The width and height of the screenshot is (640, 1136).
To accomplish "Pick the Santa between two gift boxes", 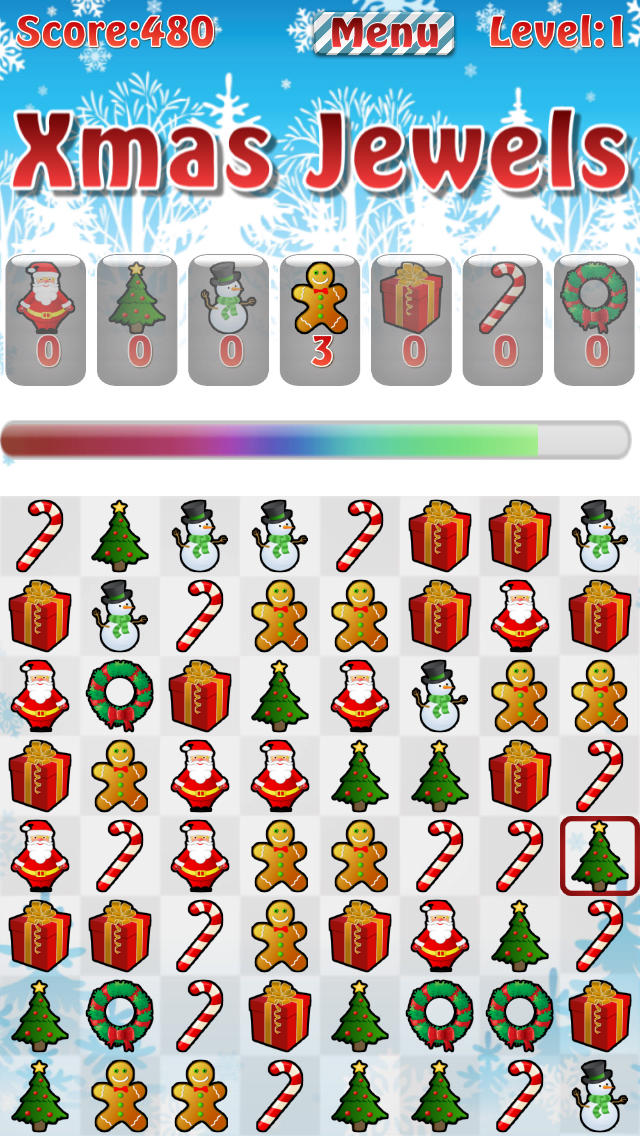I will point(520,615).
